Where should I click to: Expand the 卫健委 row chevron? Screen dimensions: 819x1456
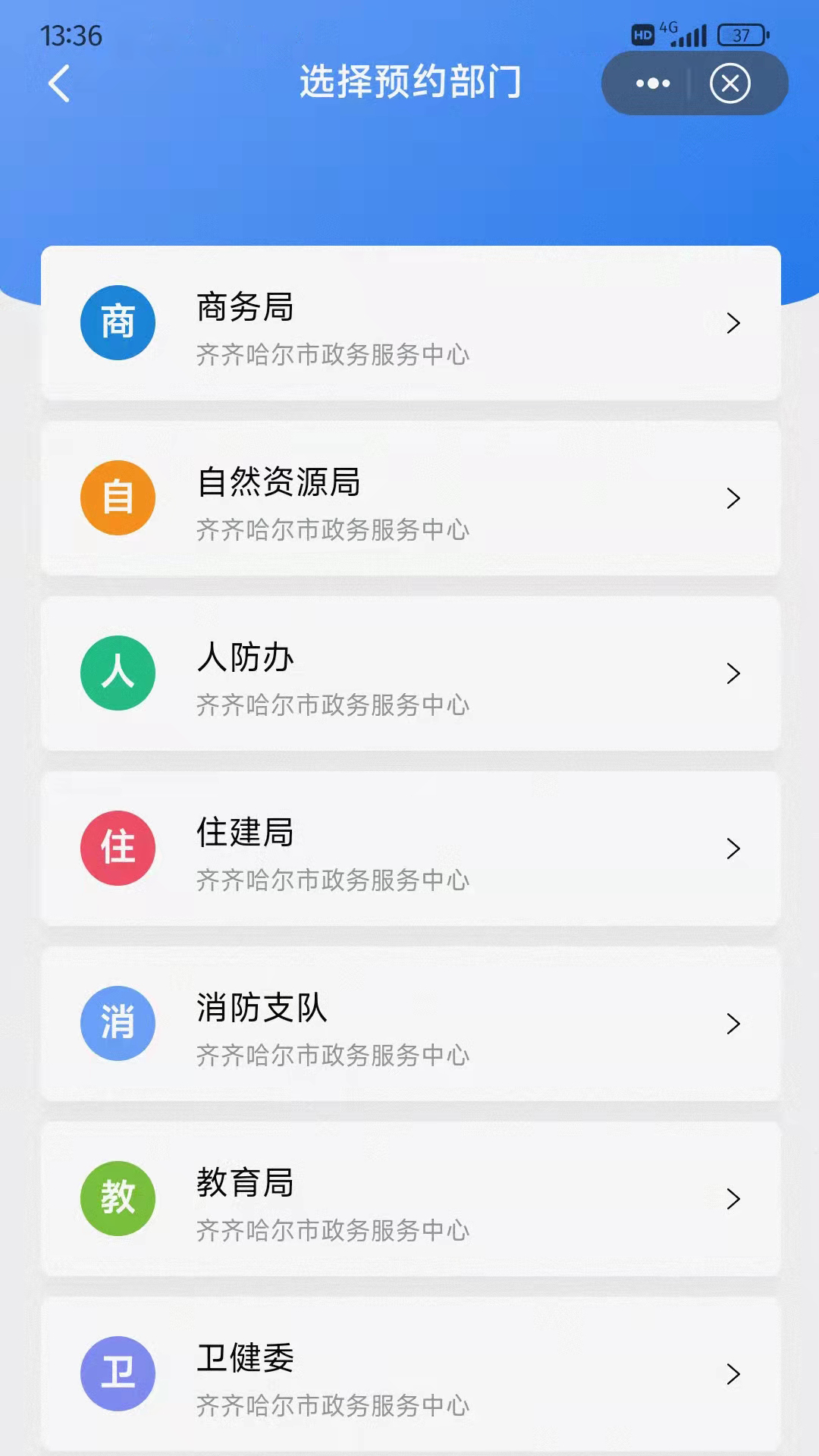[x=733, y=1374]
